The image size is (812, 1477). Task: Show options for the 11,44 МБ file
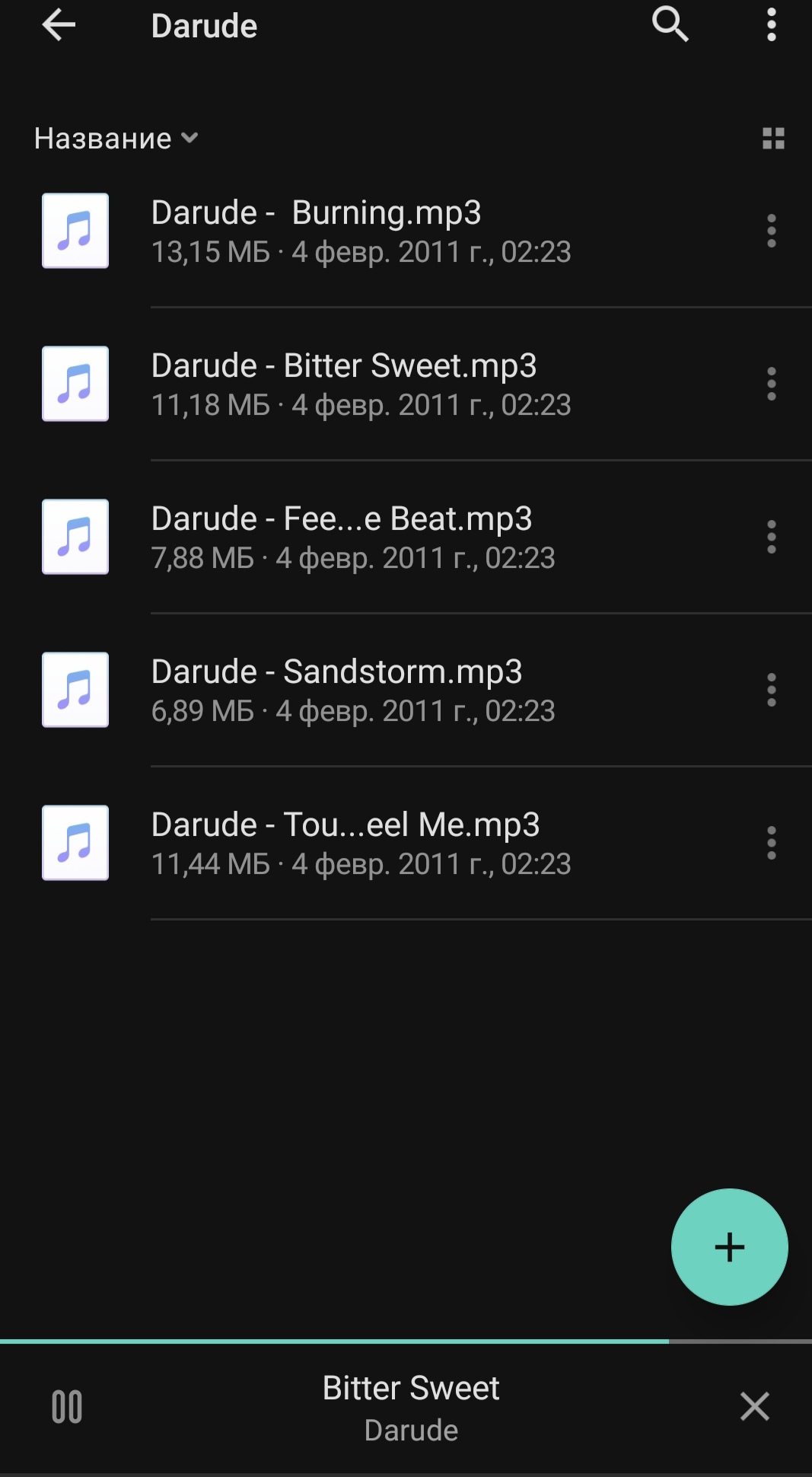click(771, 843)
